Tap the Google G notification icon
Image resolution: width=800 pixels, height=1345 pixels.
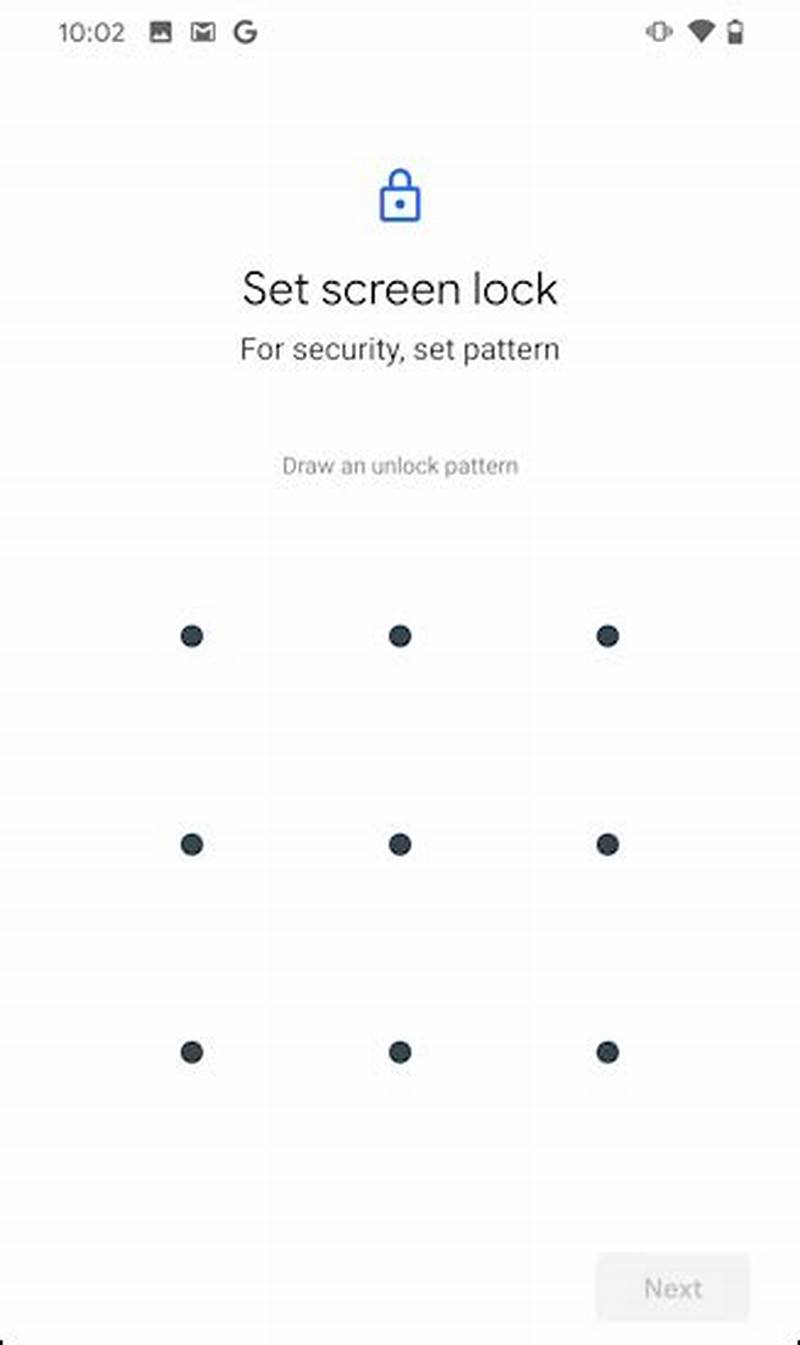pyautogui.click(x=246, y=31)
